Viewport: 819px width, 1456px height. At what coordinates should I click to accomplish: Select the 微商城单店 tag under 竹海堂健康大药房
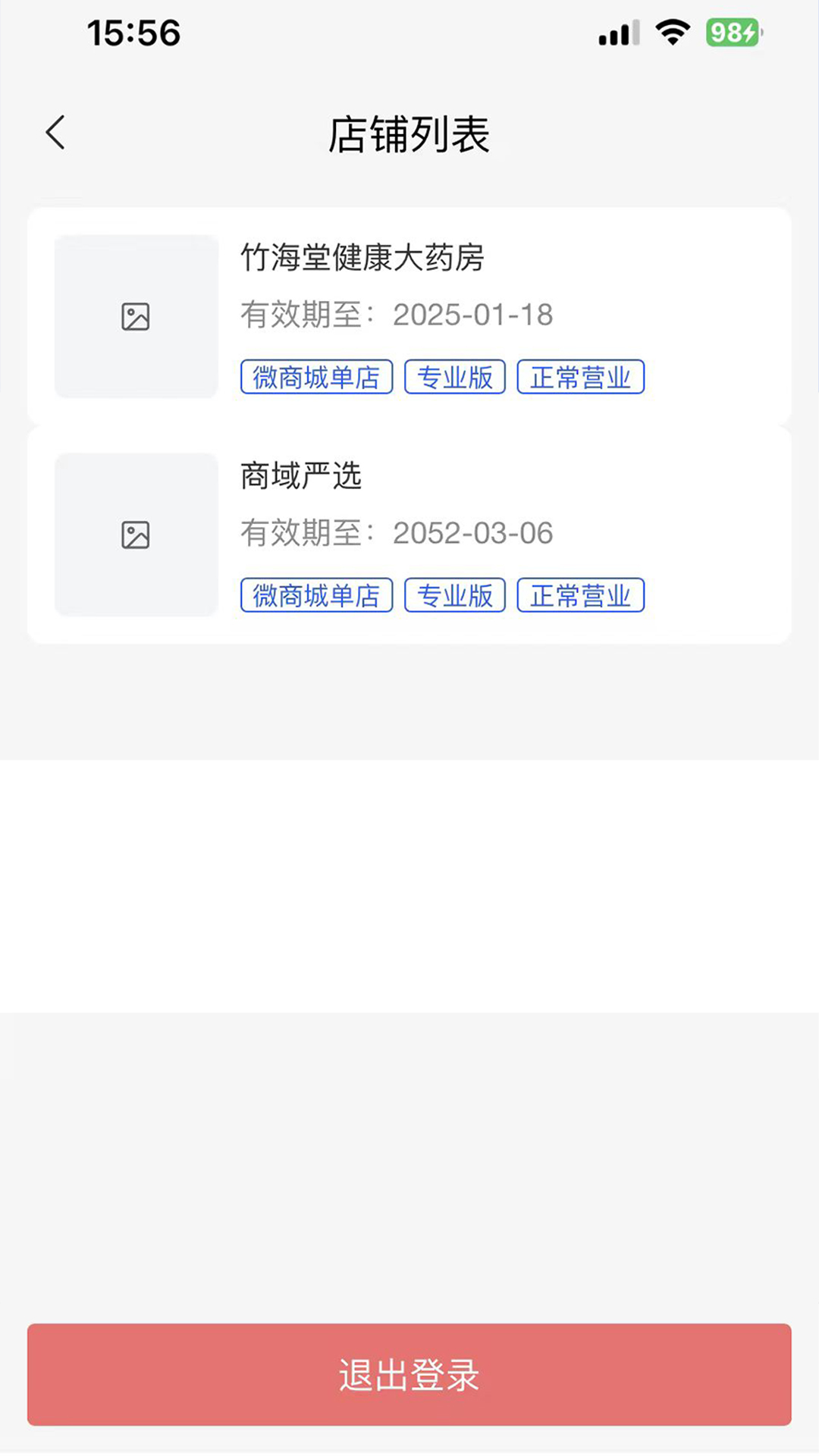click(315, 377)
